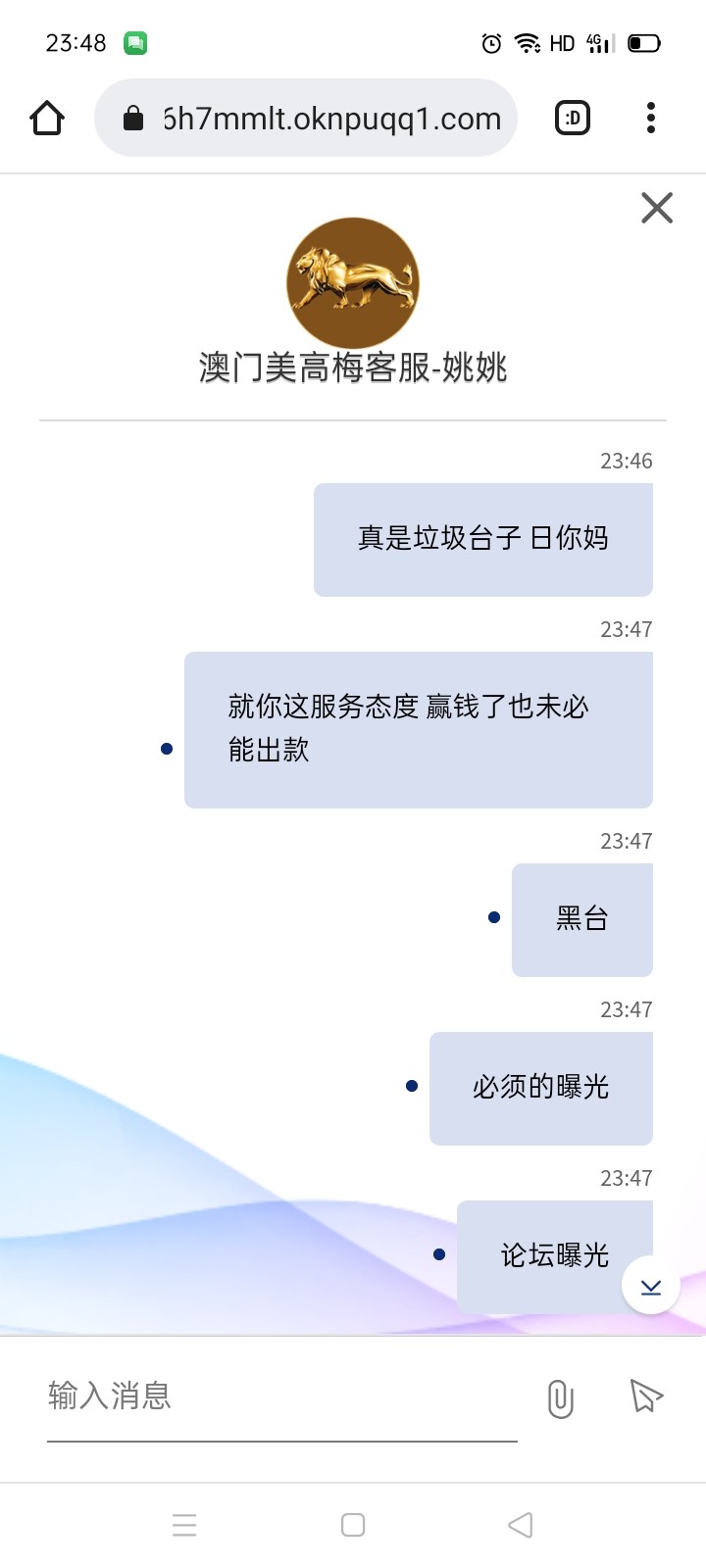Viewport: 706px width, 1568px height.
Task: Go back using the system navigation
Action: [521, 1525]
